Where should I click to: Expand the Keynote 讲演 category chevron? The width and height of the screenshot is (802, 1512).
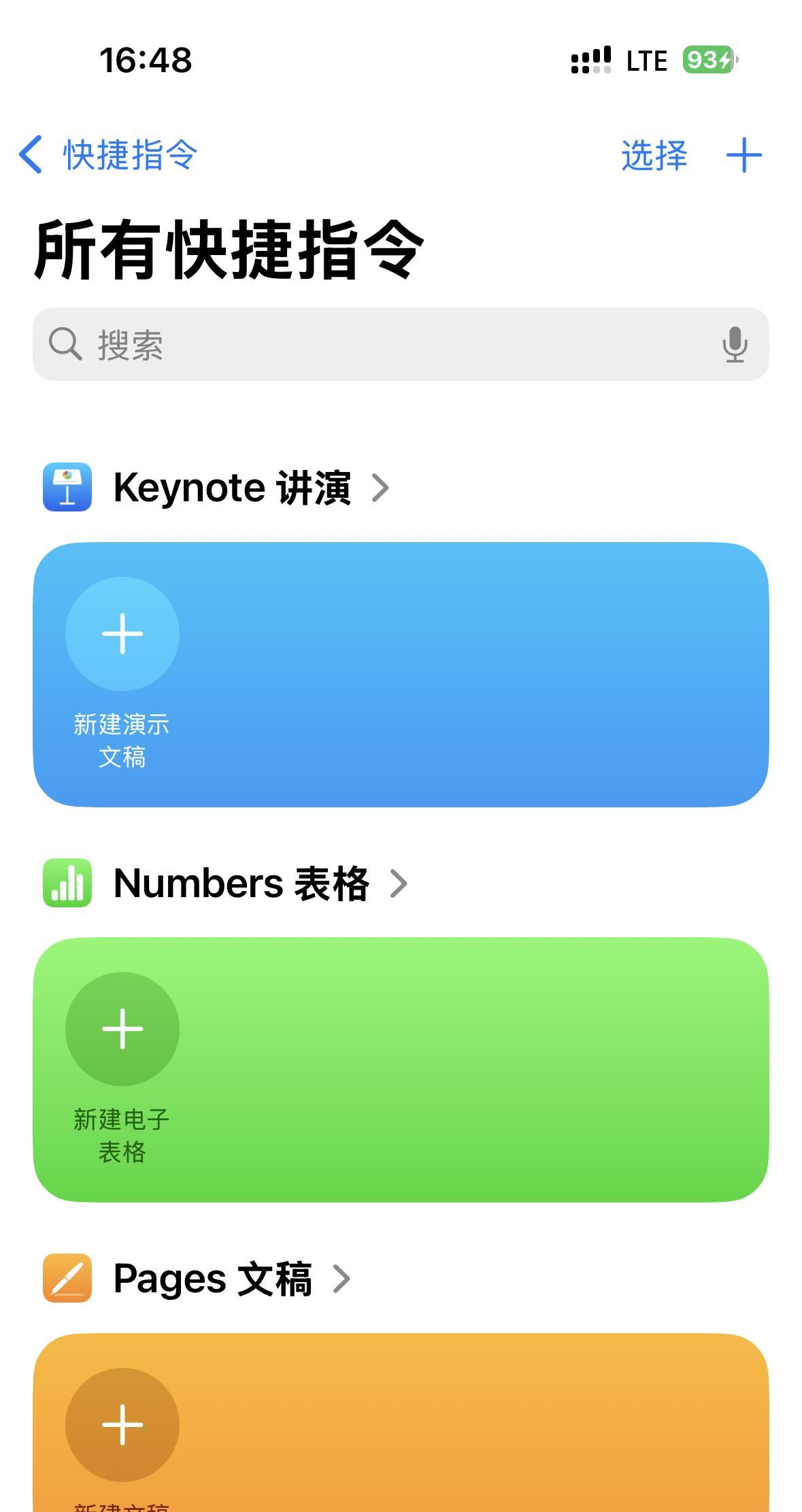pos(384,487)
